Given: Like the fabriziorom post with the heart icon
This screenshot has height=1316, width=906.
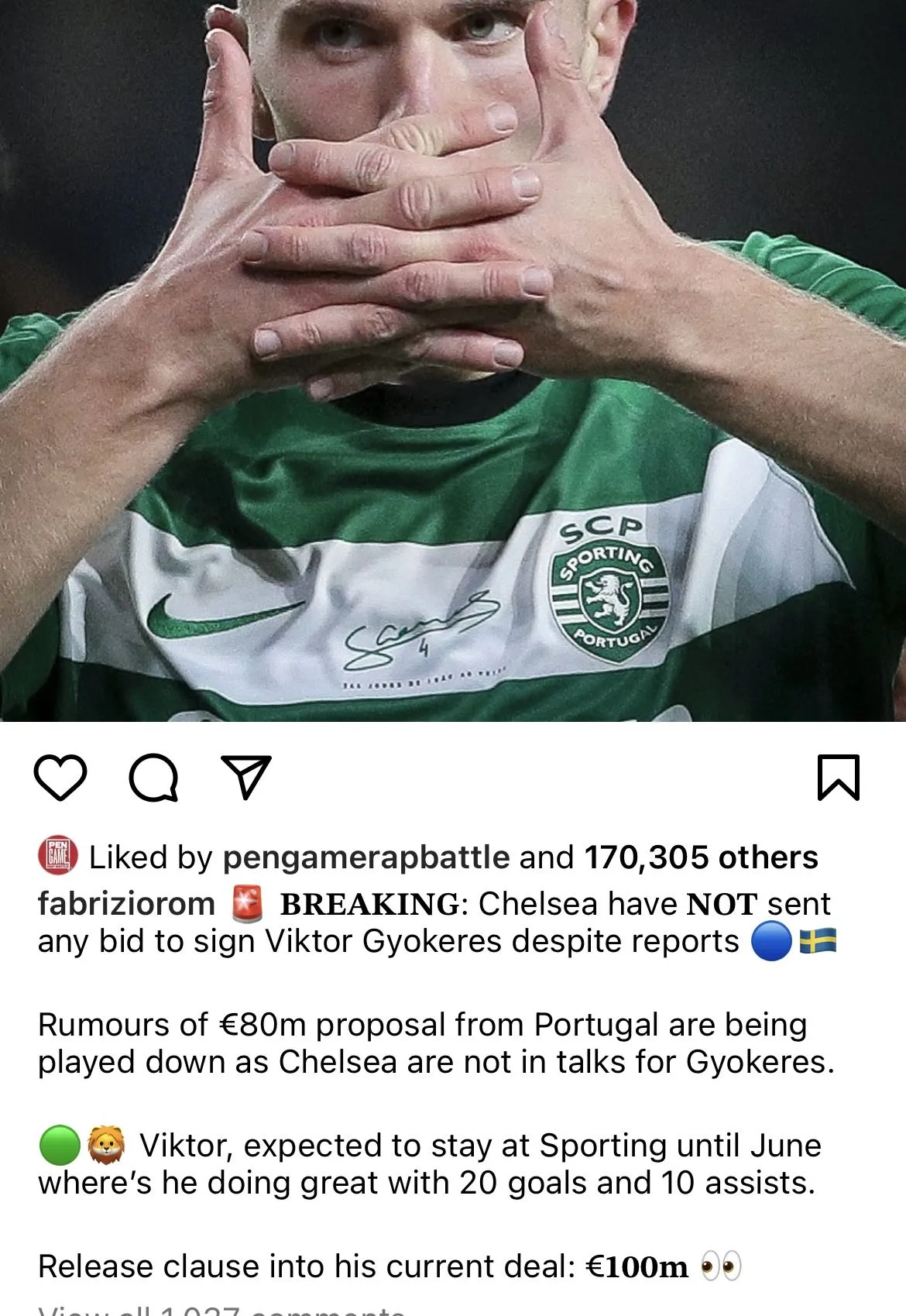Looking at the screenshot, I should [x=60, y=777].
